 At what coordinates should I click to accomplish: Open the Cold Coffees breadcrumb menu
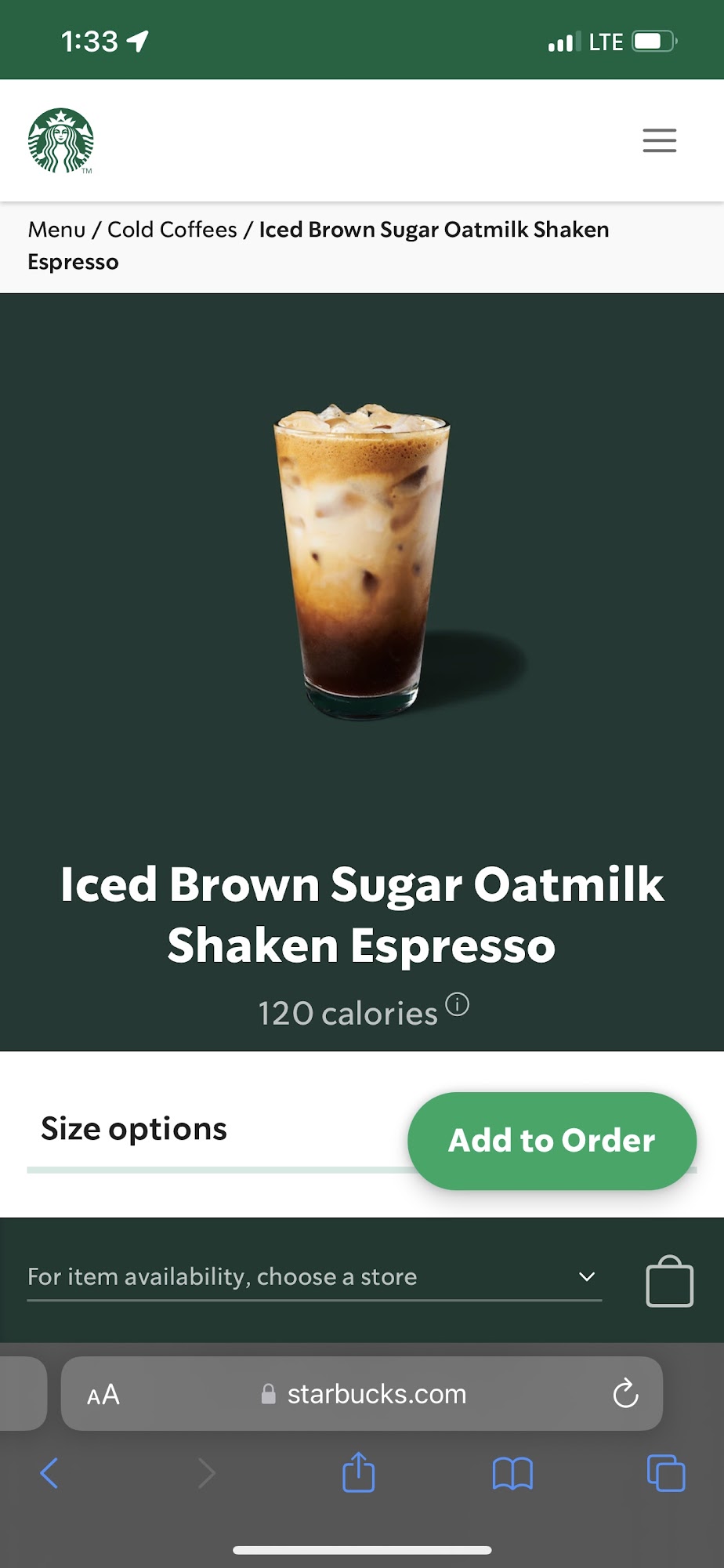point(171,229)
